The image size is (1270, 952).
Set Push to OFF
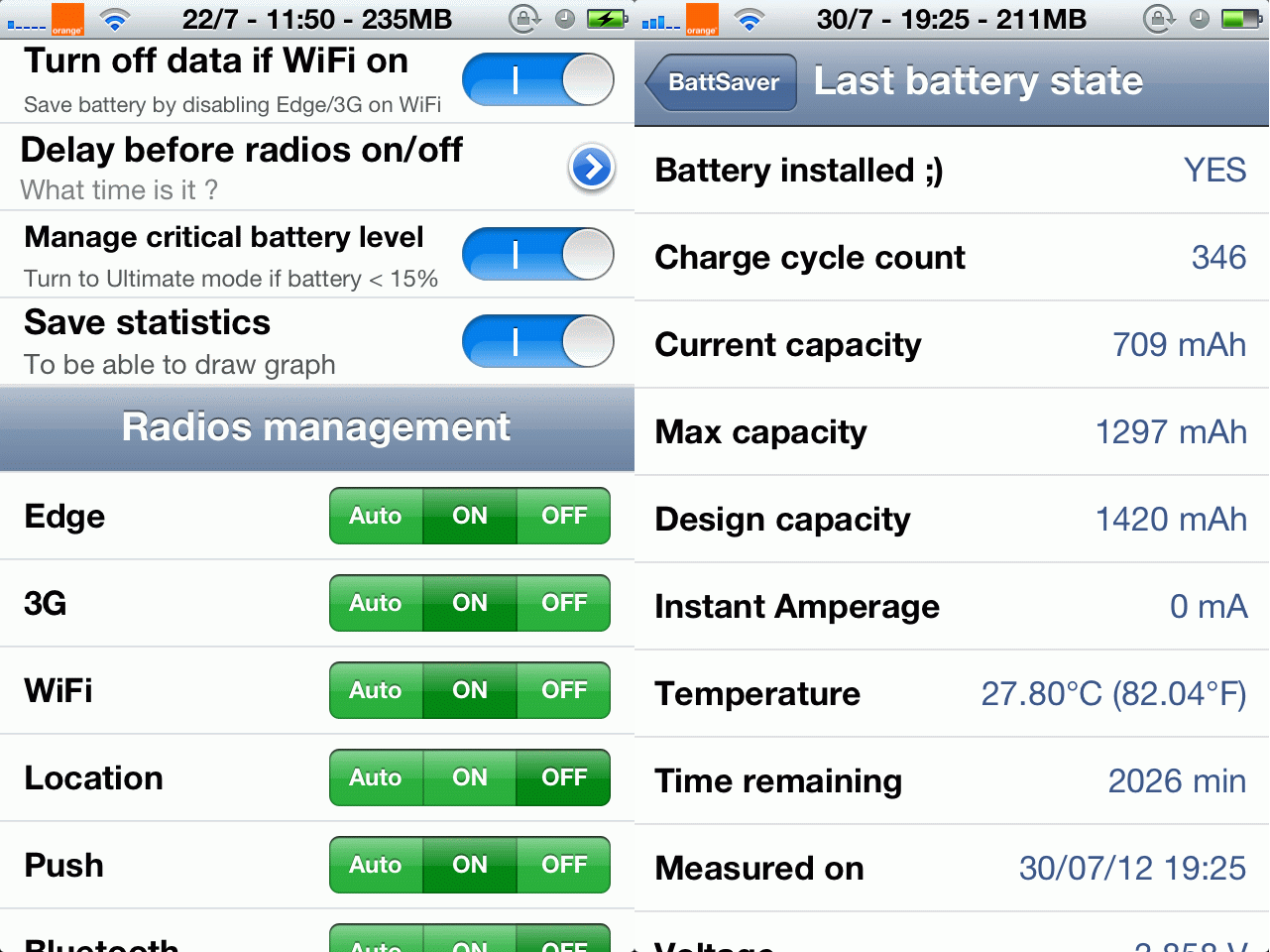(564, 865)
